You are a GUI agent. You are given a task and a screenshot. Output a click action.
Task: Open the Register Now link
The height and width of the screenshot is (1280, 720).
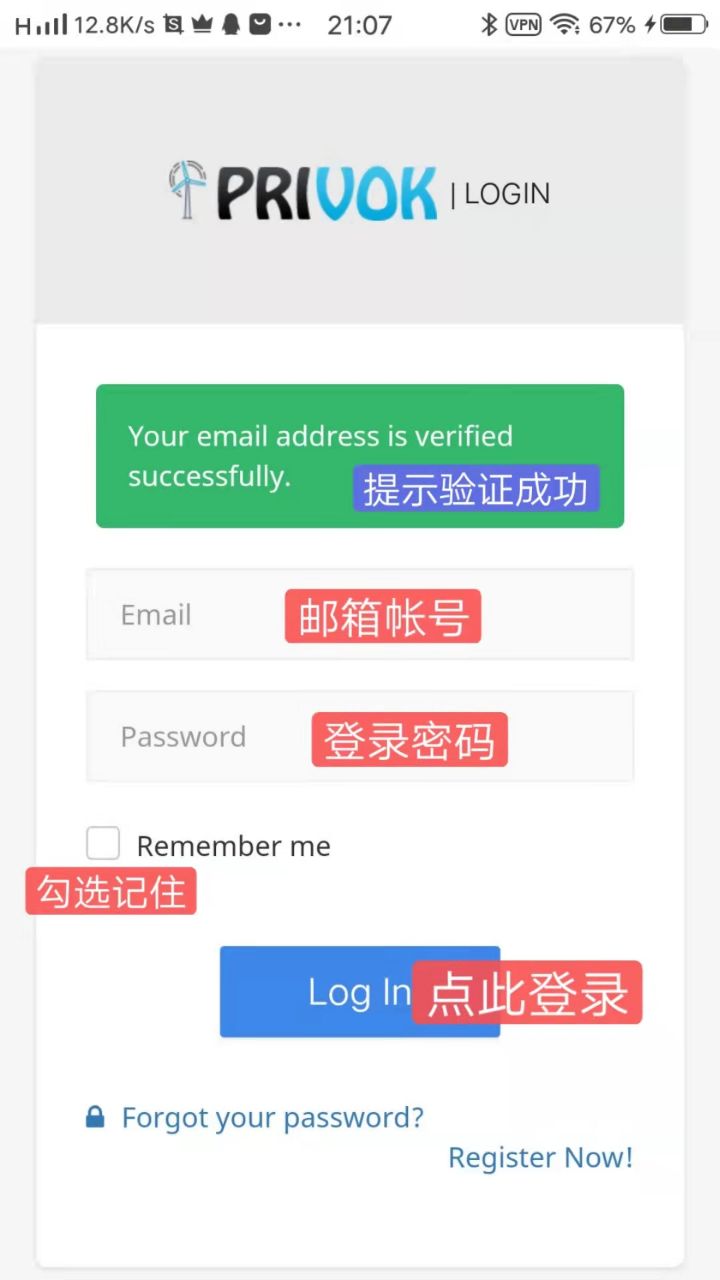pyautogui.click(x=540, y=1157)
